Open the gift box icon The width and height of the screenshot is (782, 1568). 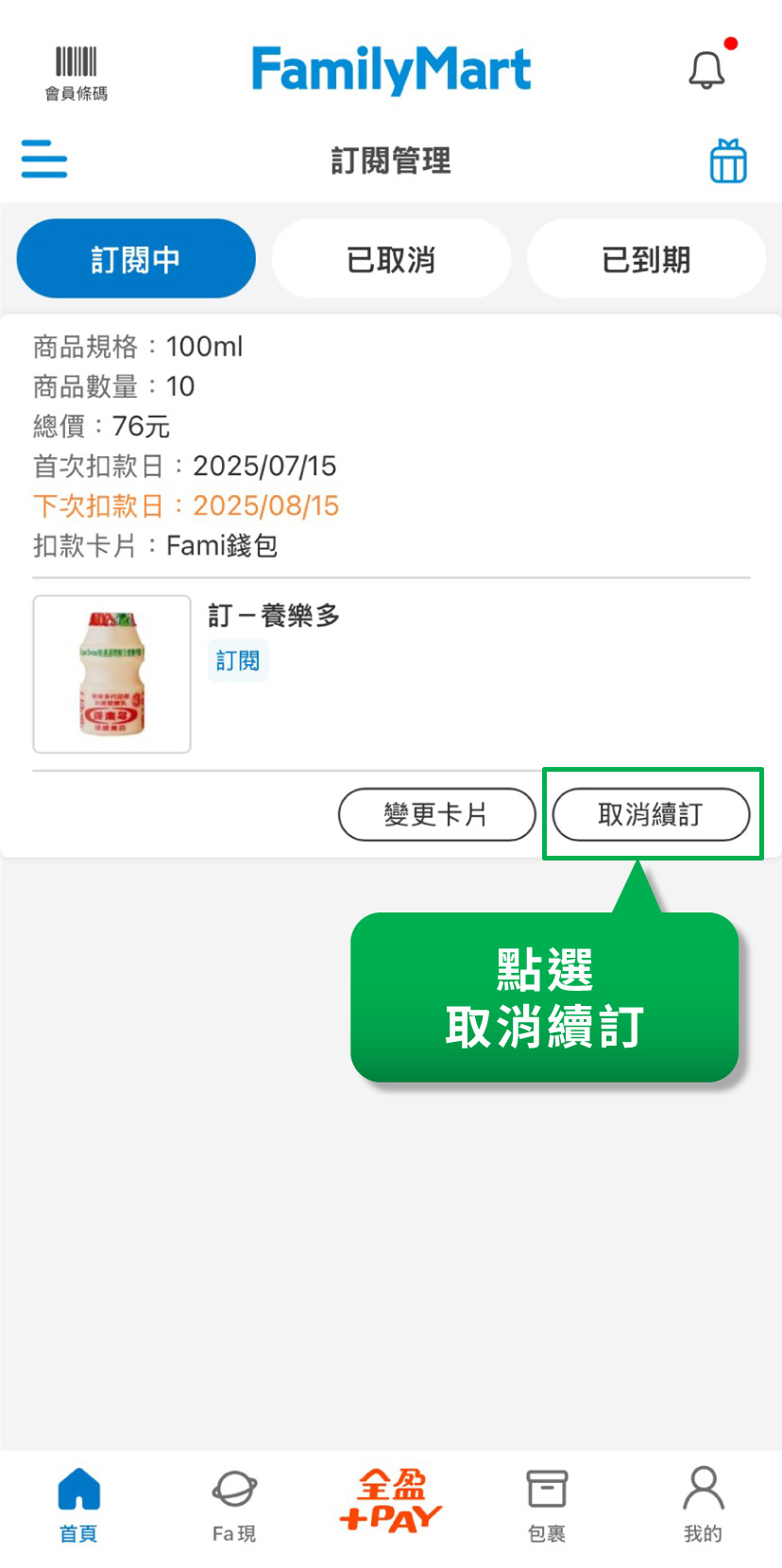pos(728,161)
